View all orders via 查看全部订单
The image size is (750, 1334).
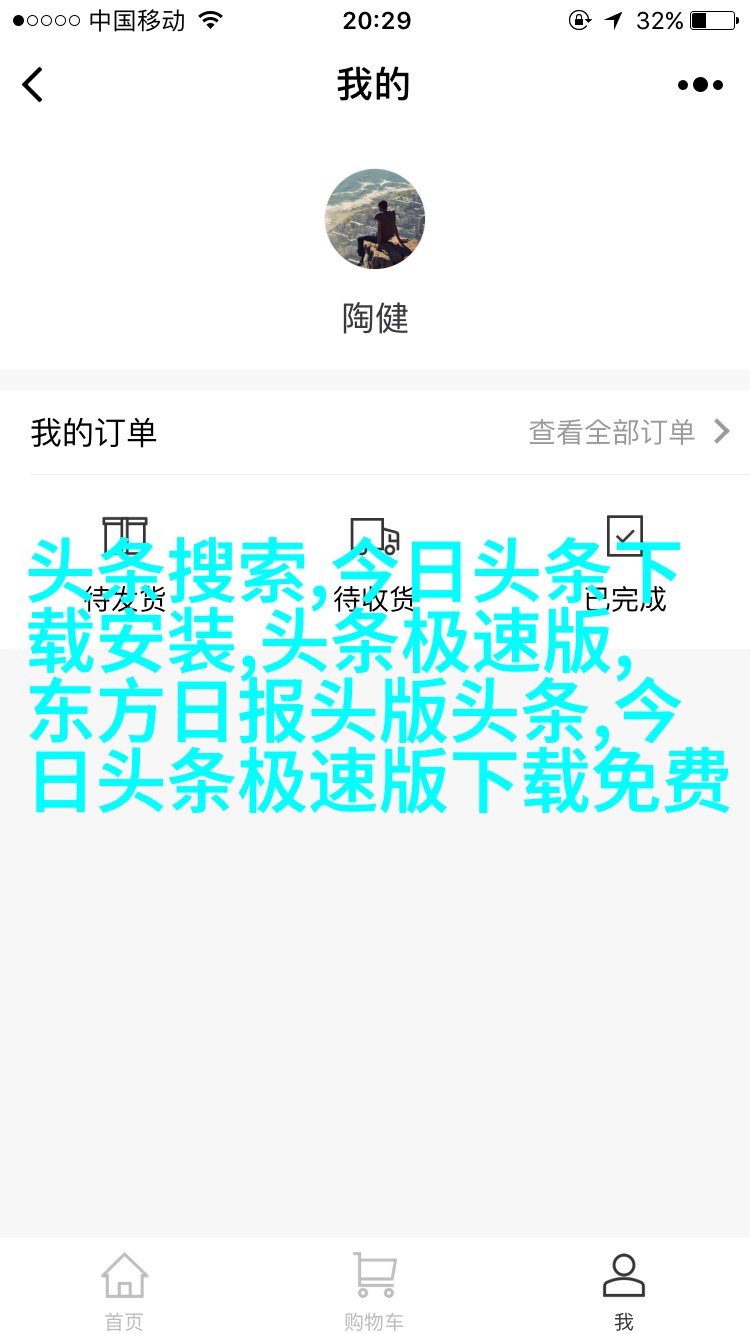629,432
